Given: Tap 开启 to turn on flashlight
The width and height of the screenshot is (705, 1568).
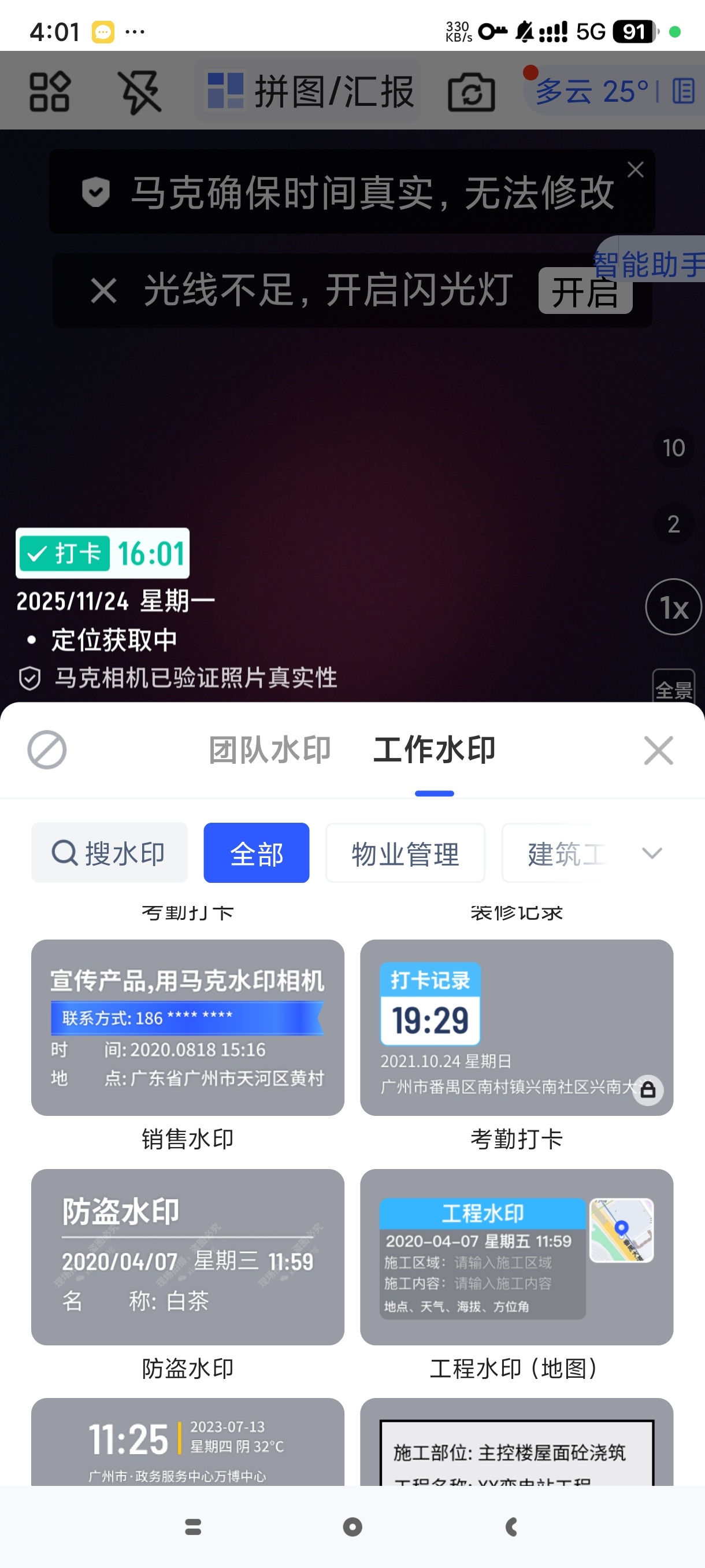Looking at the screenshot, I should [584, 292].
